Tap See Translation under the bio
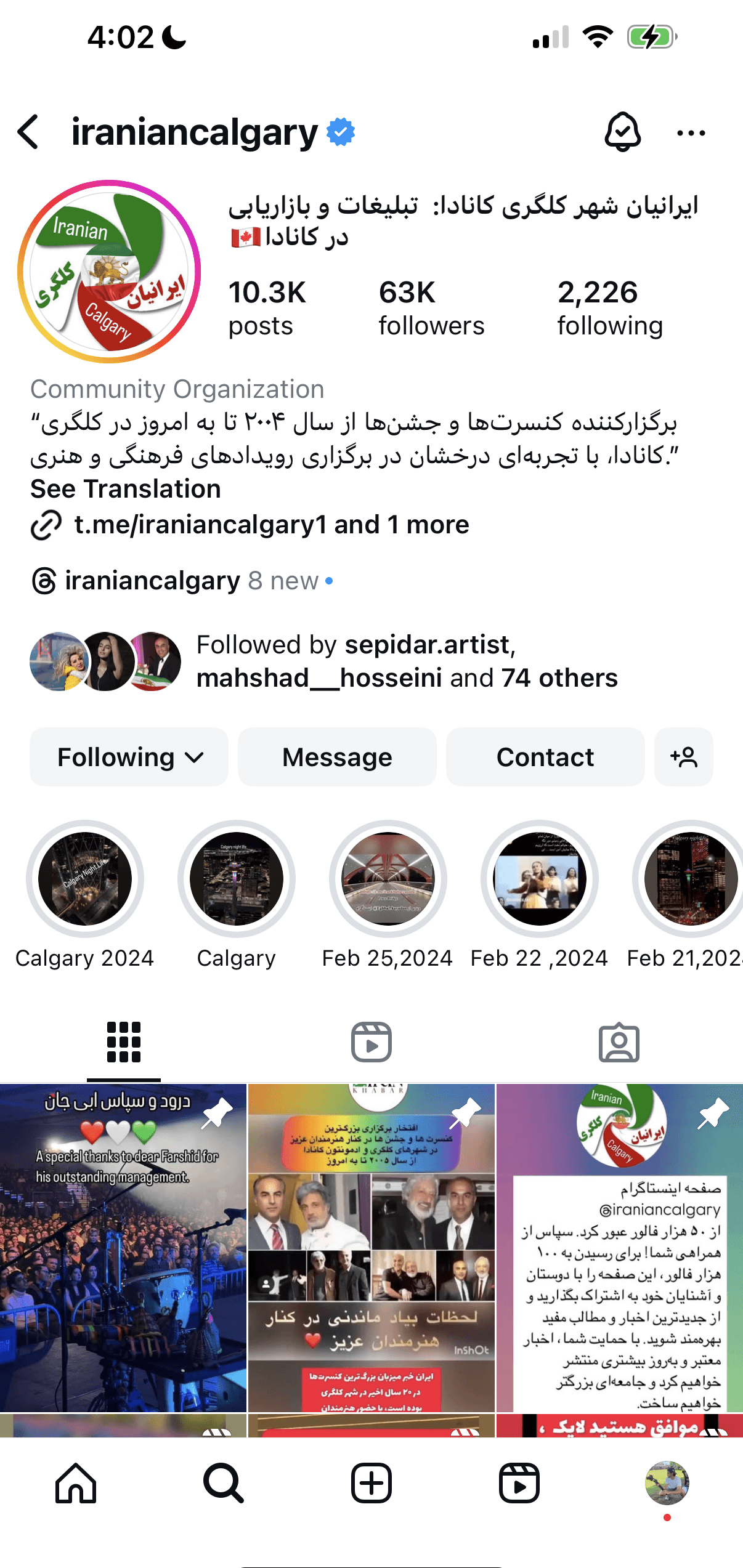The height and width of the screenshot is (1568, 743). click(x=126, y=489)
